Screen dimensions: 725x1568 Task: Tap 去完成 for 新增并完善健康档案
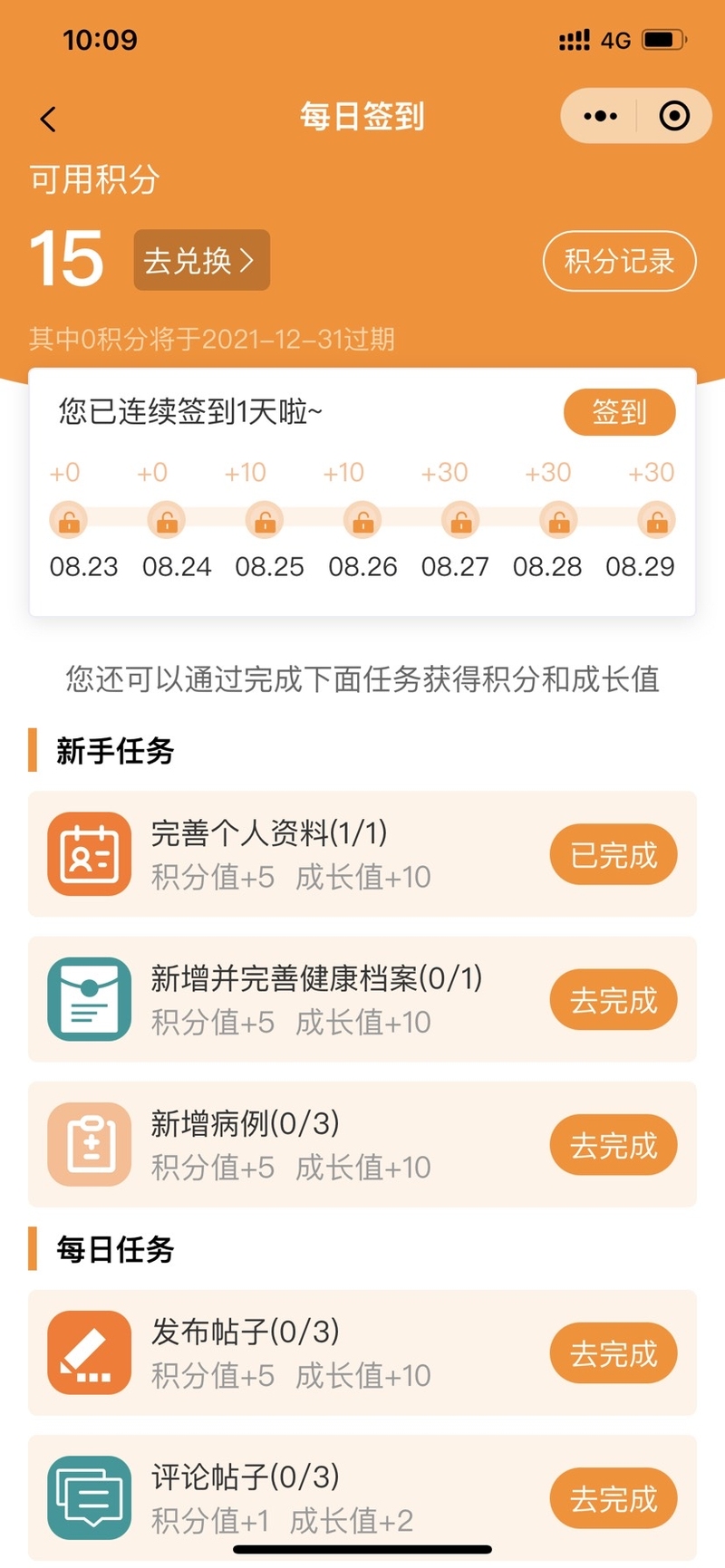pos(614,999)
